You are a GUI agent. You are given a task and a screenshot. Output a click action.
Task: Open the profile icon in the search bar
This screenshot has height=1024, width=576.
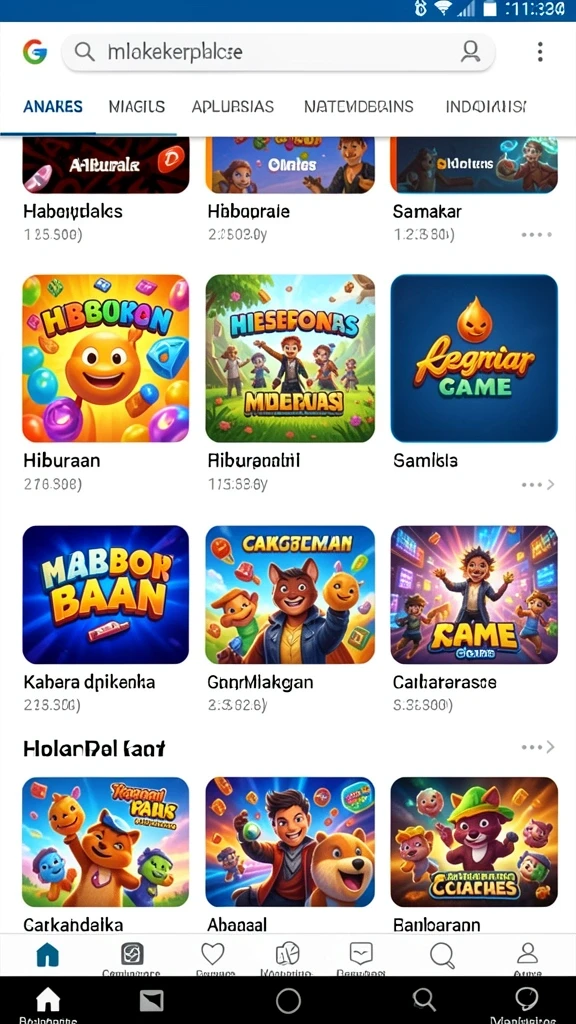(470, 52)
